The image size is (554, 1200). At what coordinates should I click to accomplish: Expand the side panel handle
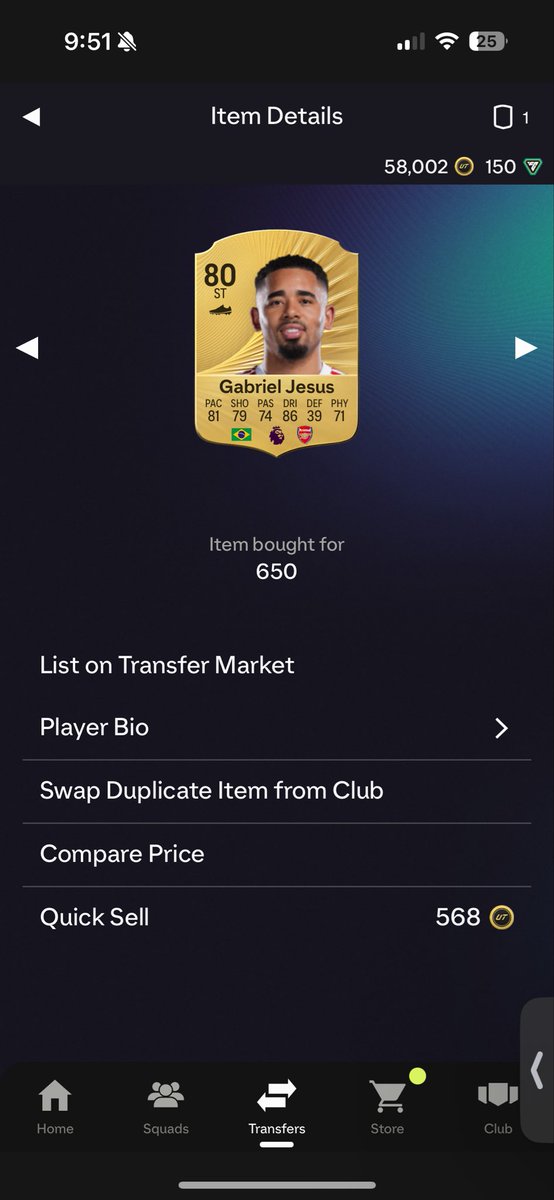pos(537,1071)
